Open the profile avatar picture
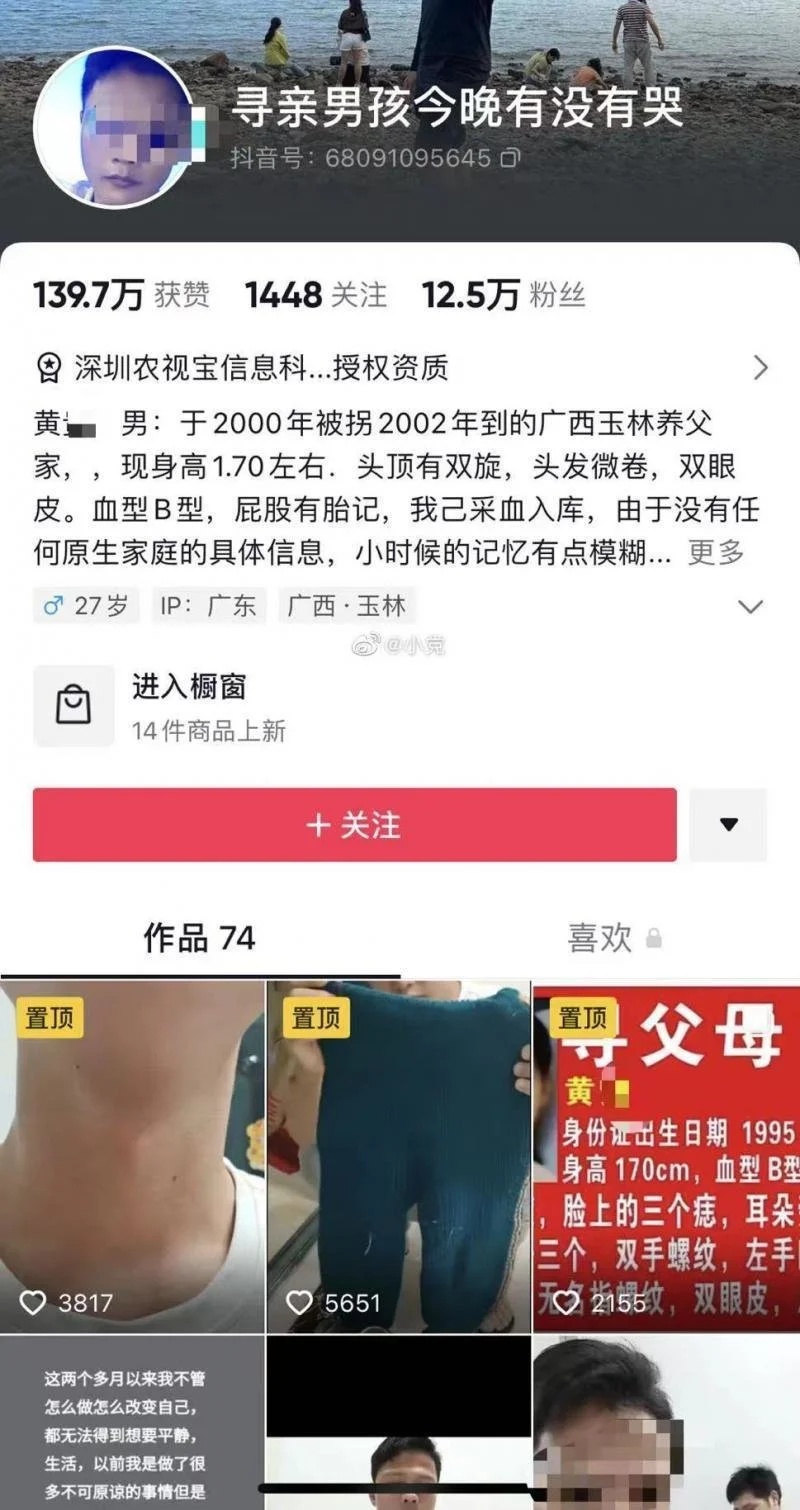 [x=113, y=127]
